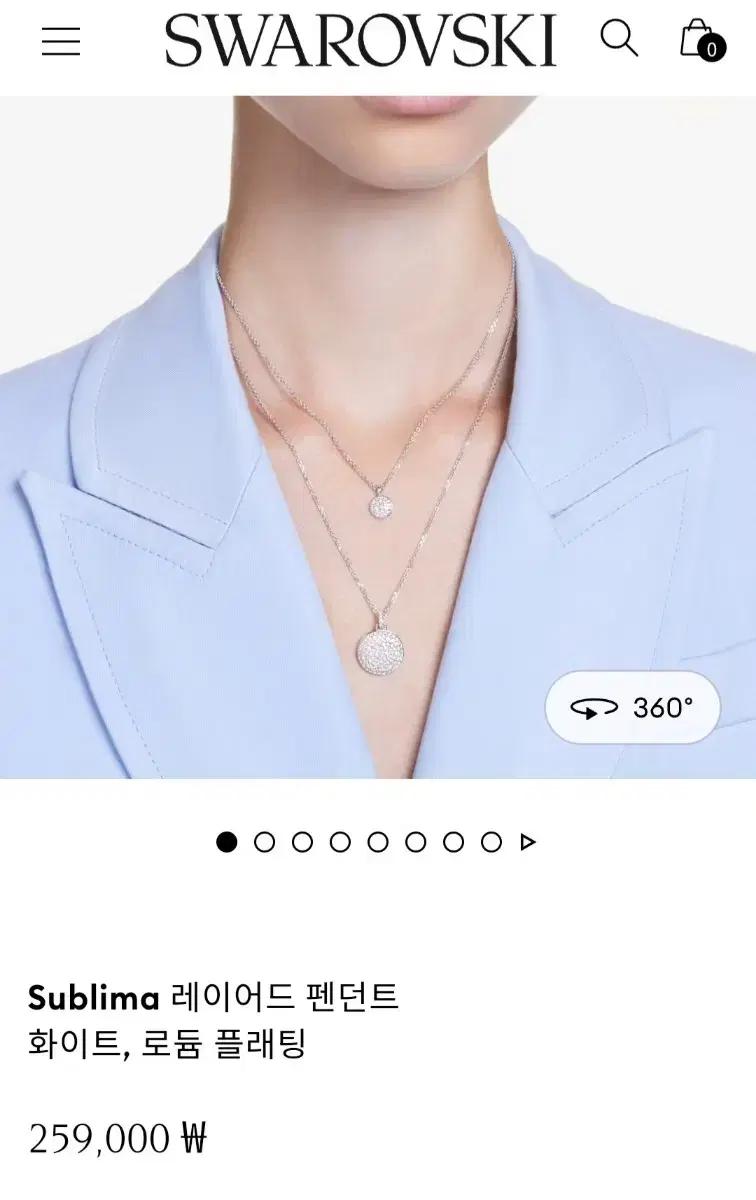
Task: Switch to the second image dot indicator
Action: tap(263, 843)
